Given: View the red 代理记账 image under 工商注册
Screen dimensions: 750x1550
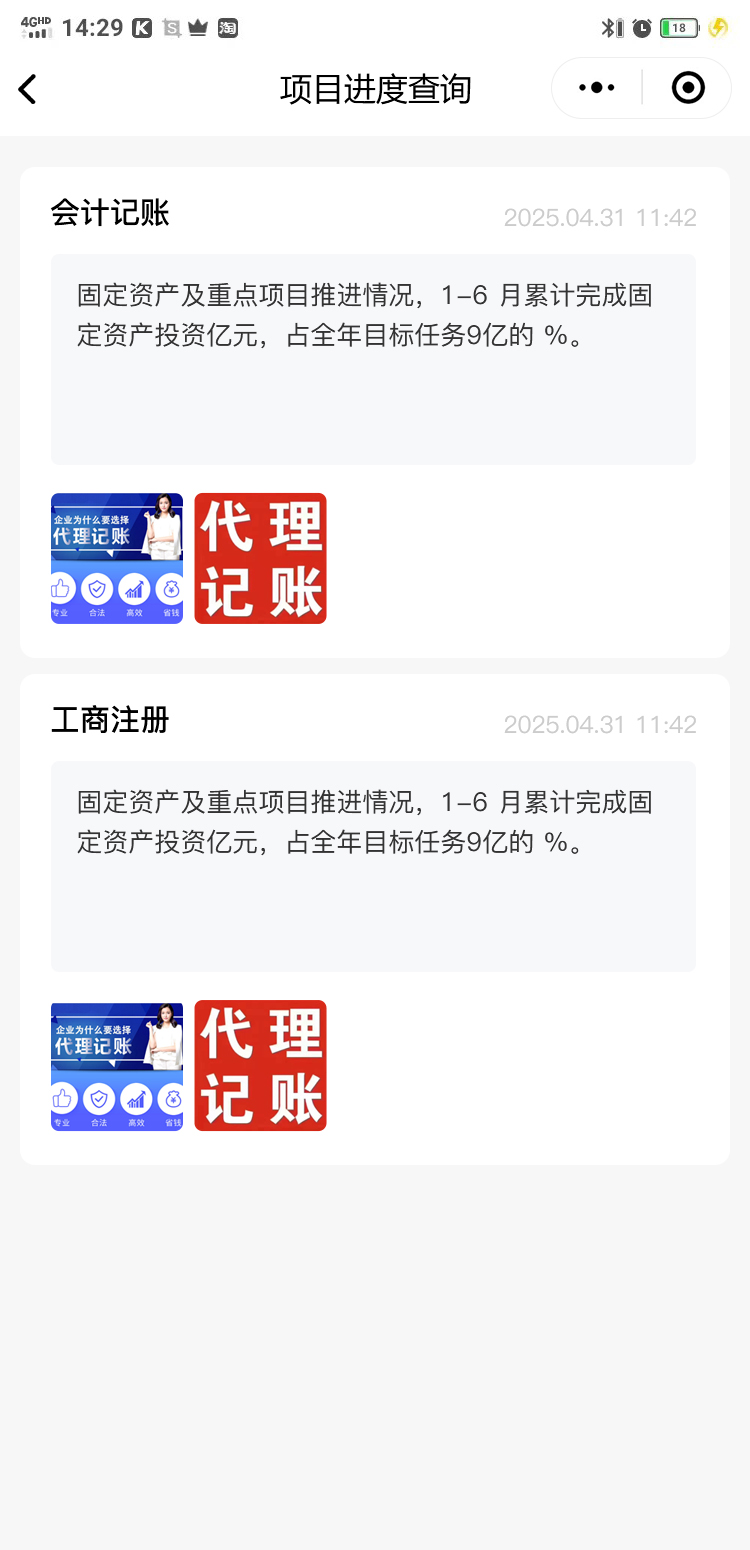Looking at the screenshot, I should [x=260, y=1066].
